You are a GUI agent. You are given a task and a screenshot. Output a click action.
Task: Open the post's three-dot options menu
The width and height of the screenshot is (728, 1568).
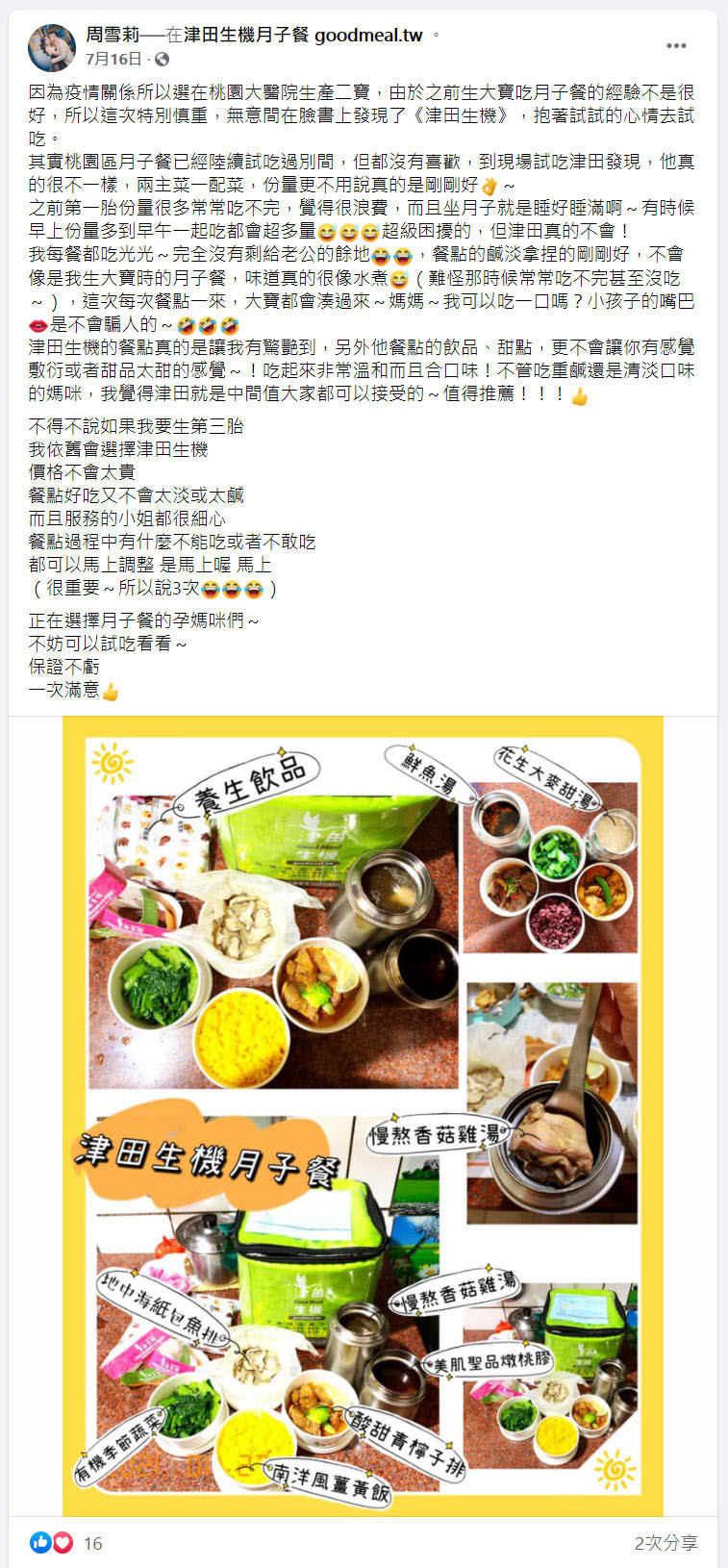pyautogui.click(x=676, y=45)
